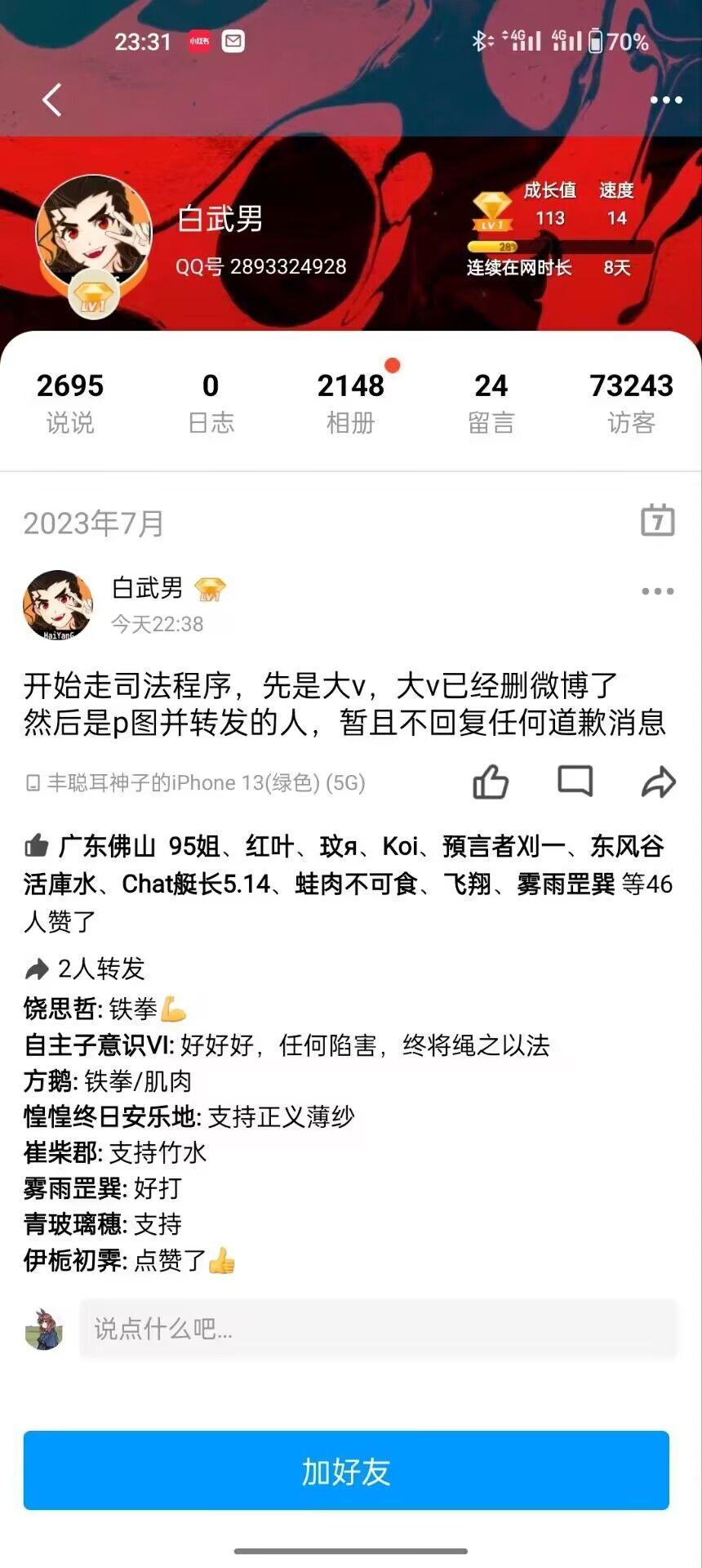Open commenter 方鹅's profile
The height and width of the screenshot is (1568, 702).
click(x=50, y=1081)
